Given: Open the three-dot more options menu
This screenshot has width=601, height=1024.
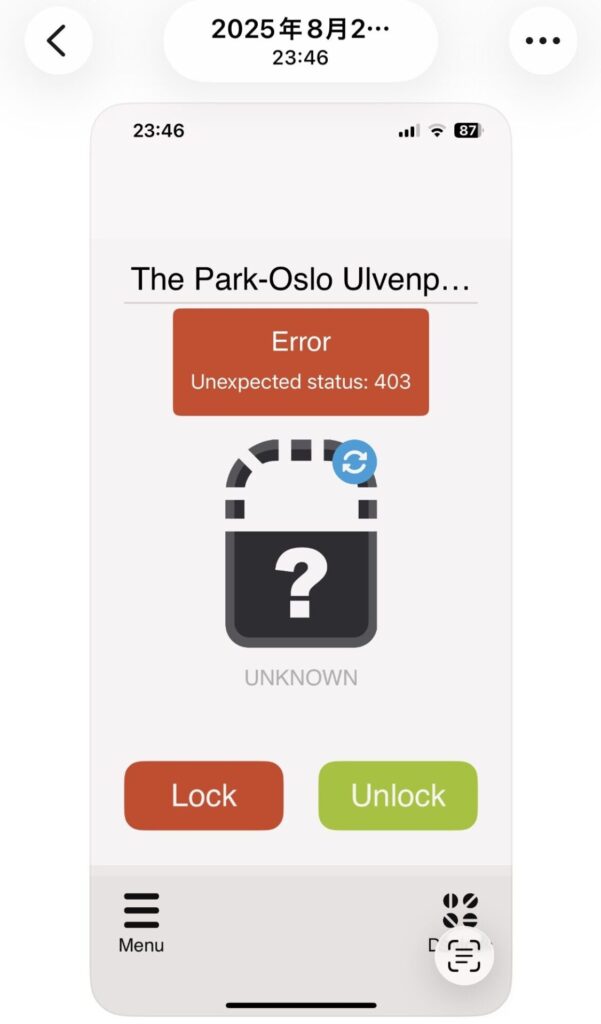Looking at the screenshot, I should [543, 41].
